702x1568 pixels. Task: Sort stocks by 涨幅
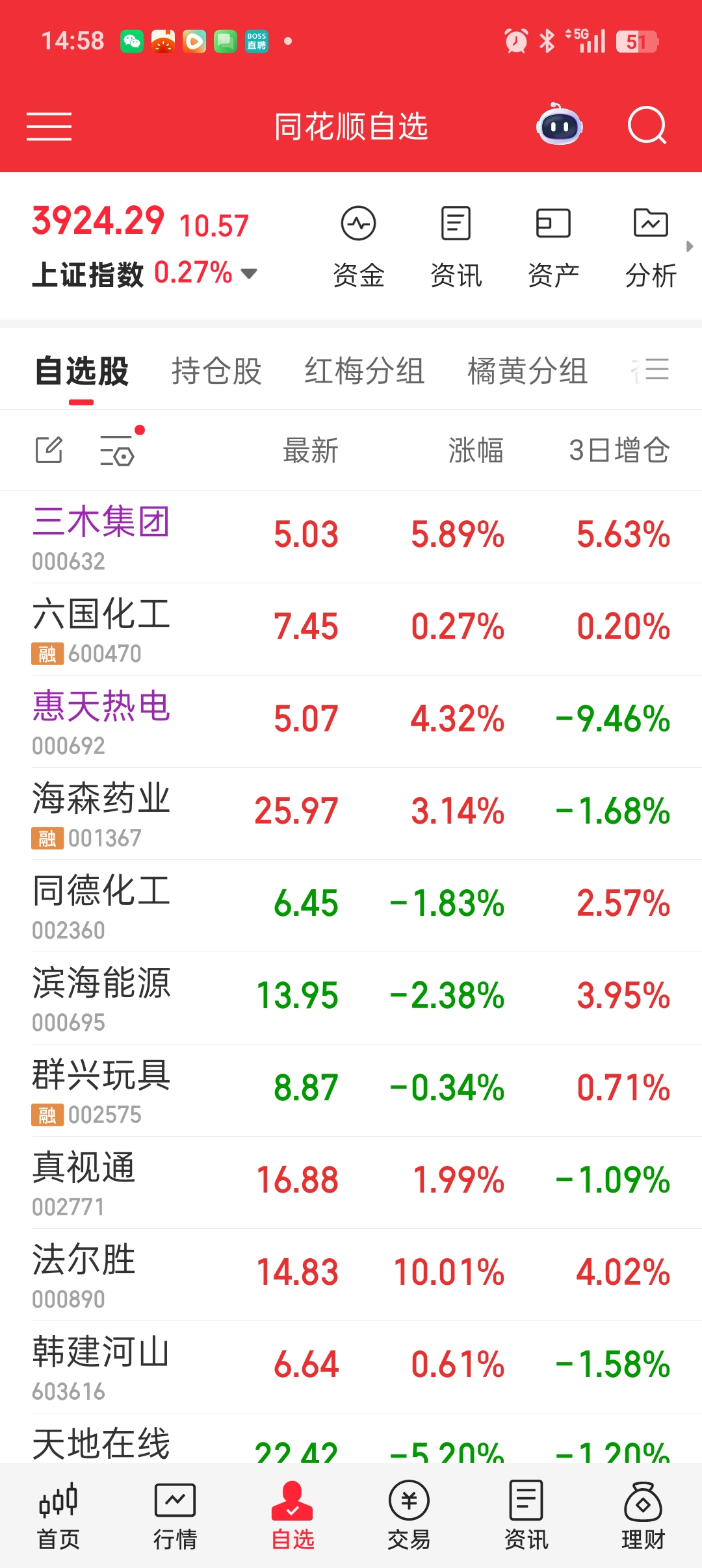tap(476, 450)
